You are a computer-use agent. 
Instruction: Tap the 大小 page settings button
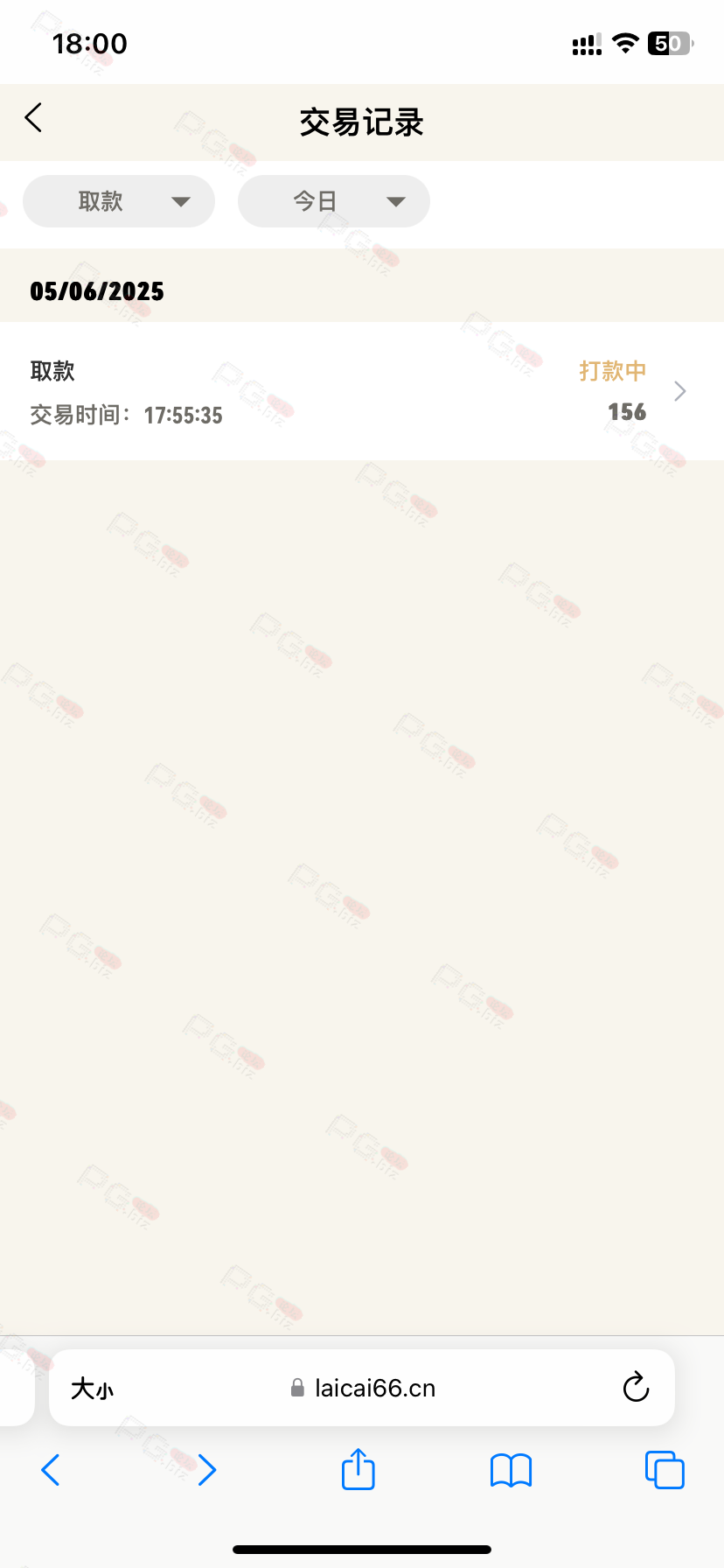click(92, 1389)
